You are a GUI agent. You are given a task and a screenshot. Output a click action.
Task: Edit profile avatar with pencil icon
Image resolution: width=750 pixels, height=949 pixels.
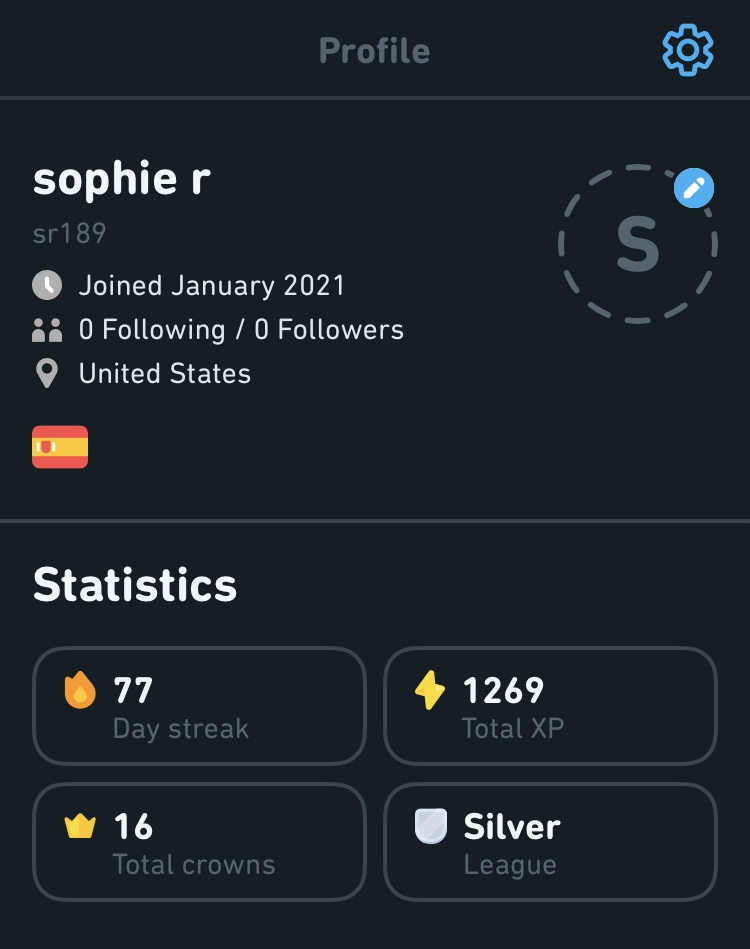pyautogui.click(x=694, y=188)
